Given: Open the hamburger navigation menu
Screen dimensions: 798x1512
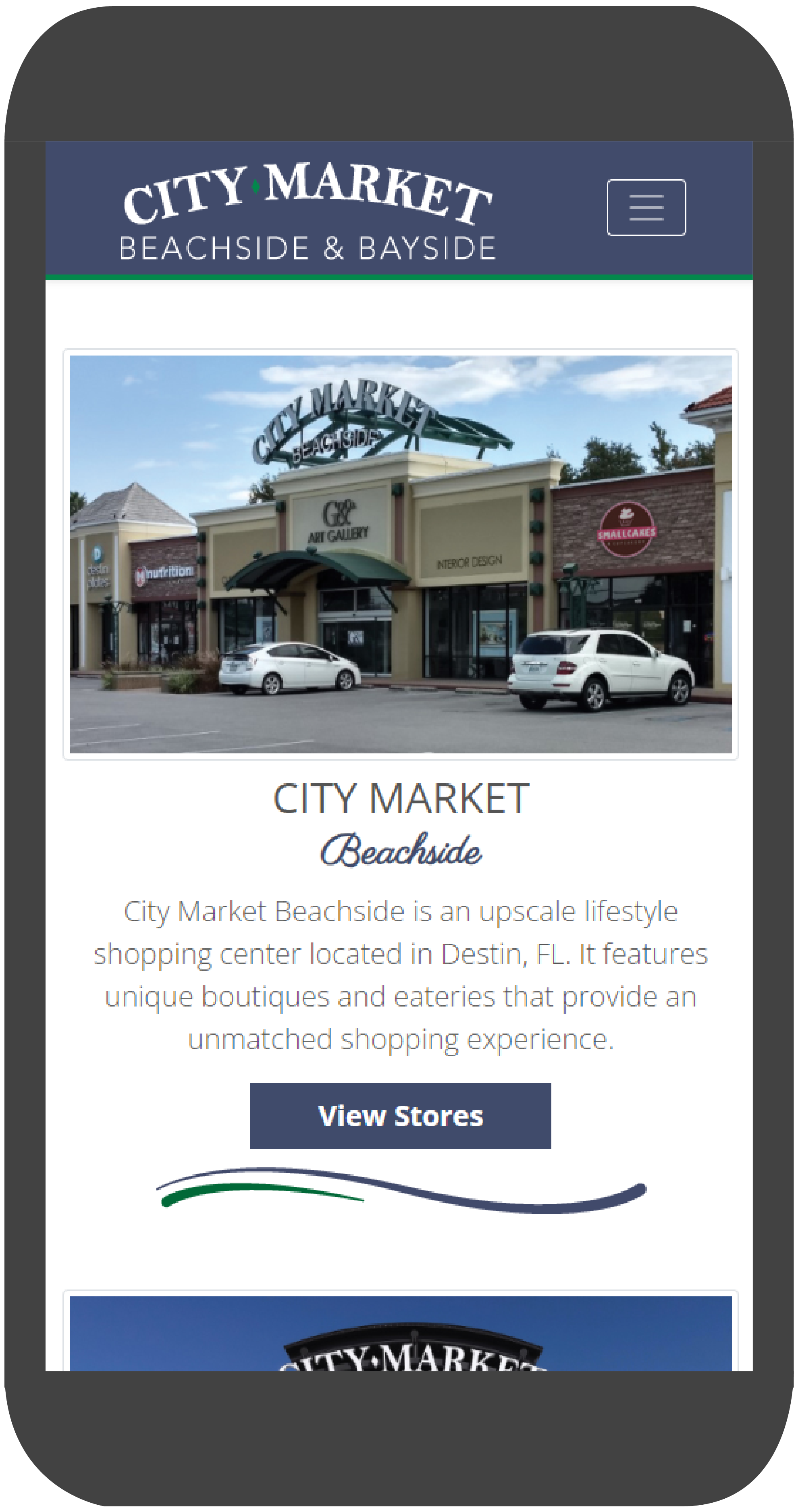Looking at the screenshot, I should click(645, 207).
